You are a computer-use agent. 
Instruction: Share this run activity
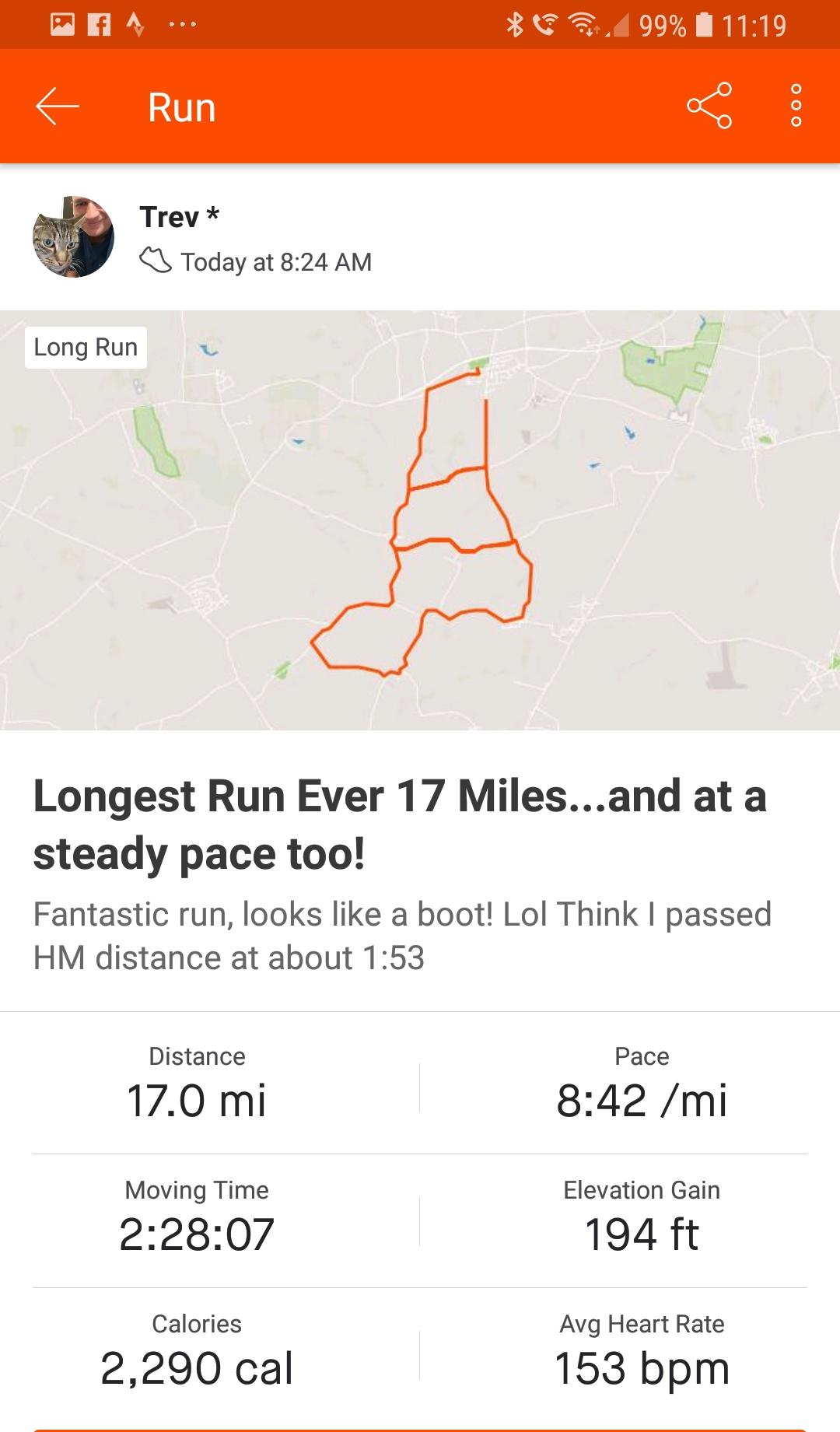(709, 106)
